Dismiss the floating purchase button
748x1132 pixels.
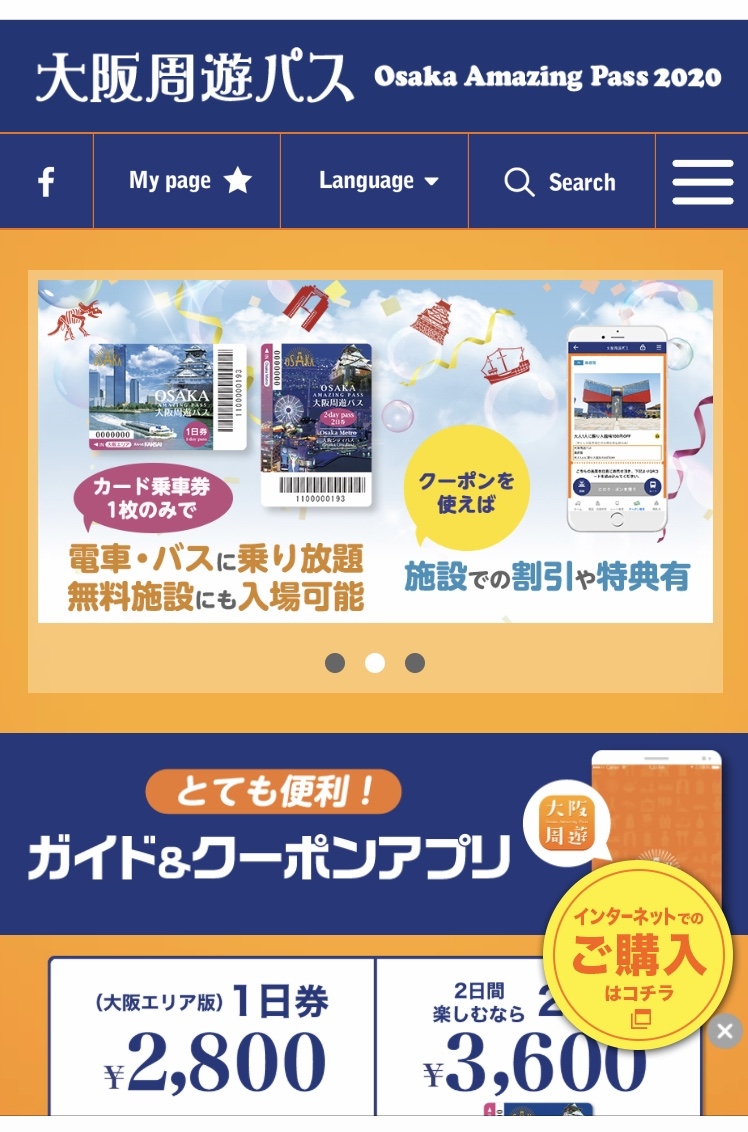point(725,1031)
